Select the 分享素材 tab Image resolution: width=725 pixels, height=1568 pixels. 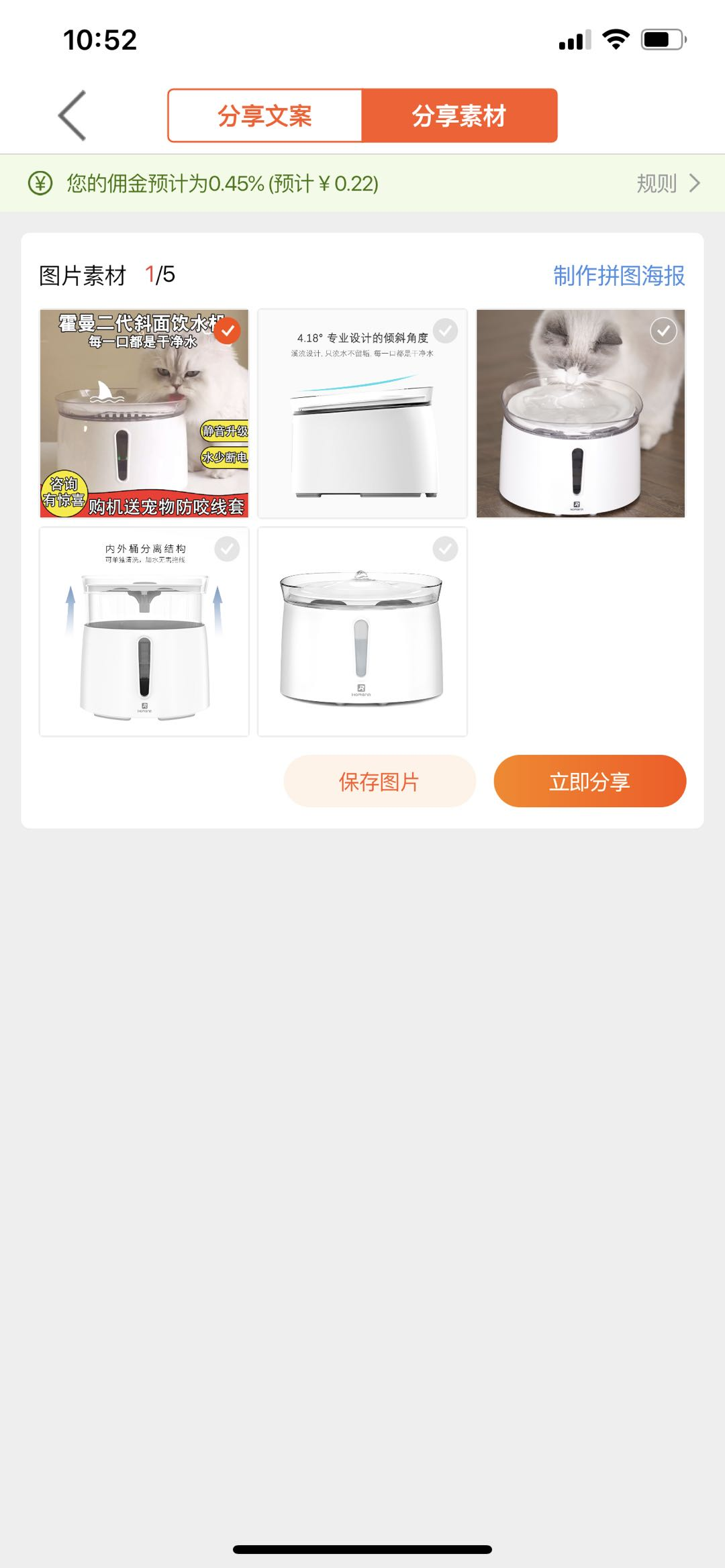(x=459, y=115)
